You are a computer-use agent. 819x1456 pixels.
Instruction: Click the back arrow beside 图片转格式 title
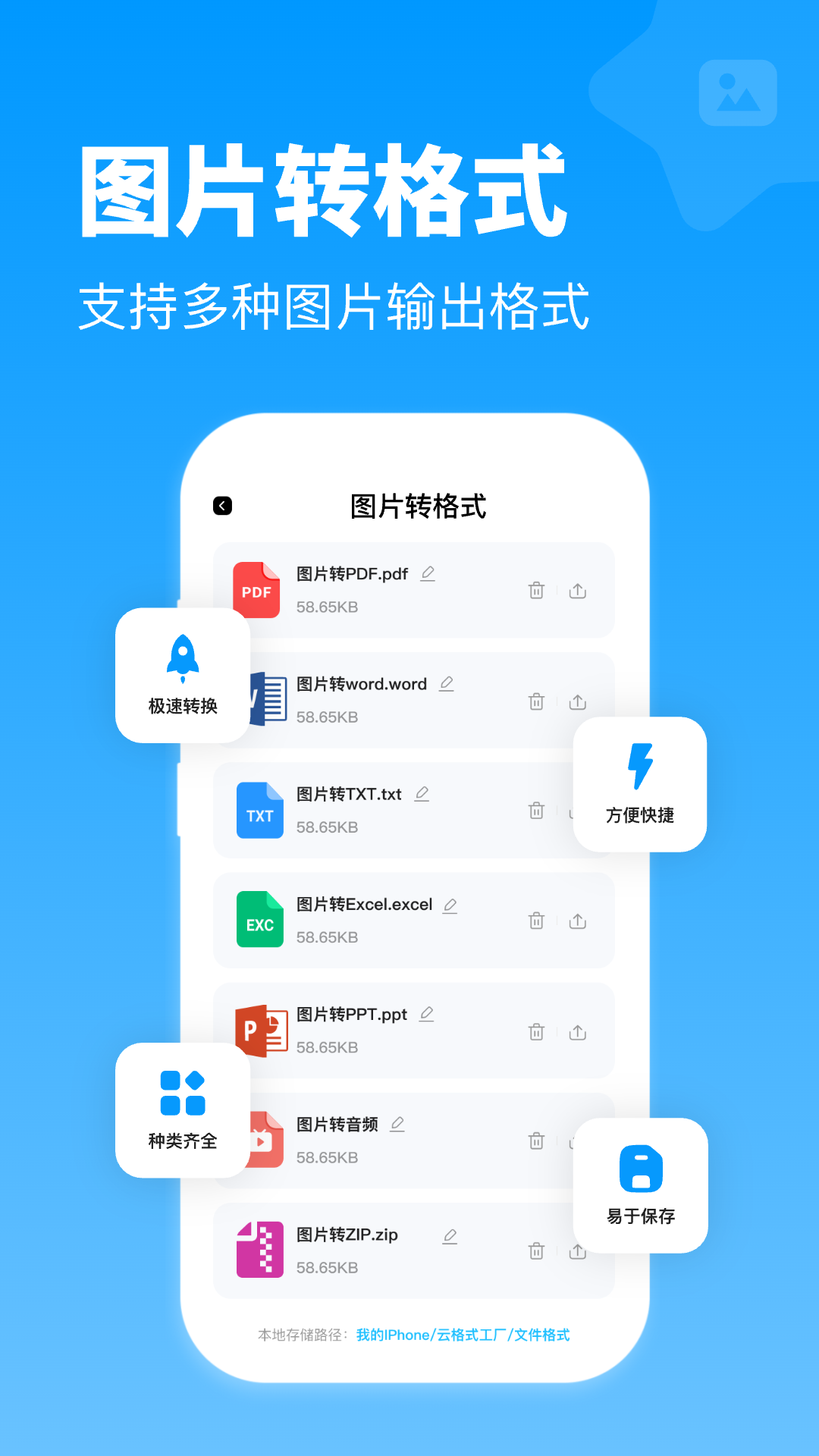(221, 505)
